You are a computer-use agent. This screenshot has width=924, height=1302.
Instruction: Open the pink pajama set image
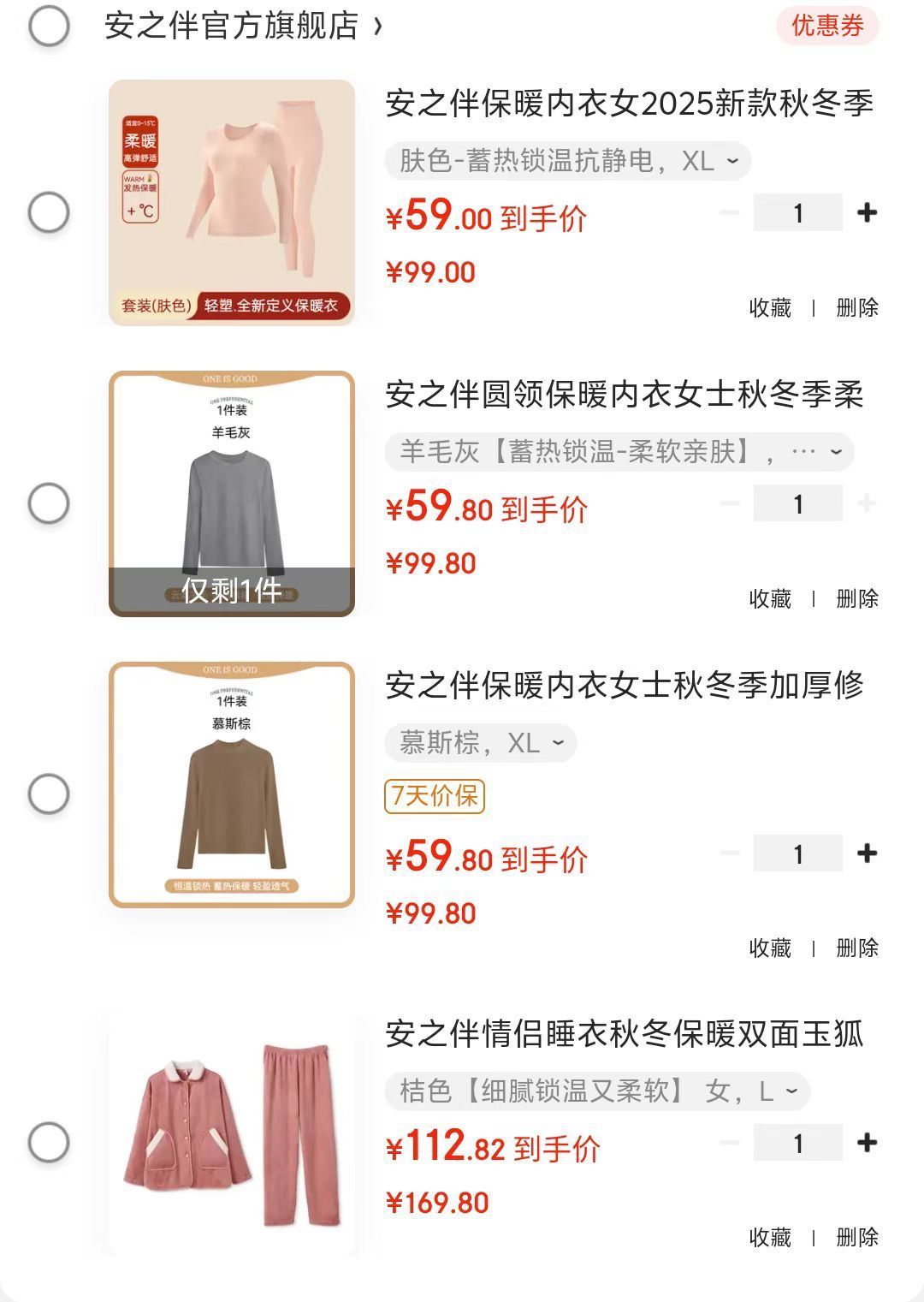(x=232, y=1134)
